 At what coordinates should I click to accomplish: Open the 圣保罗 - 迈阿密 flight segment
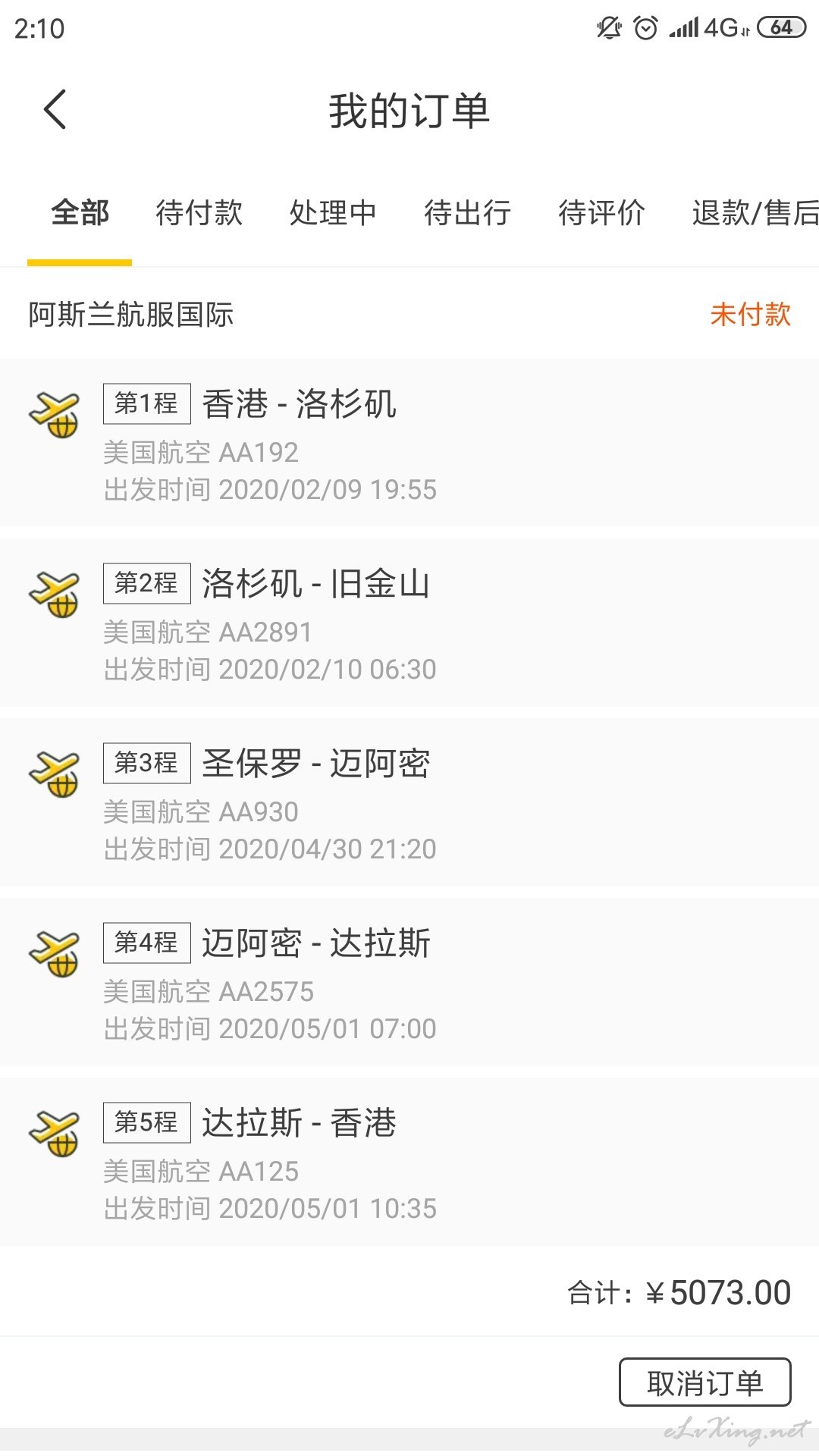pos(409,802)
